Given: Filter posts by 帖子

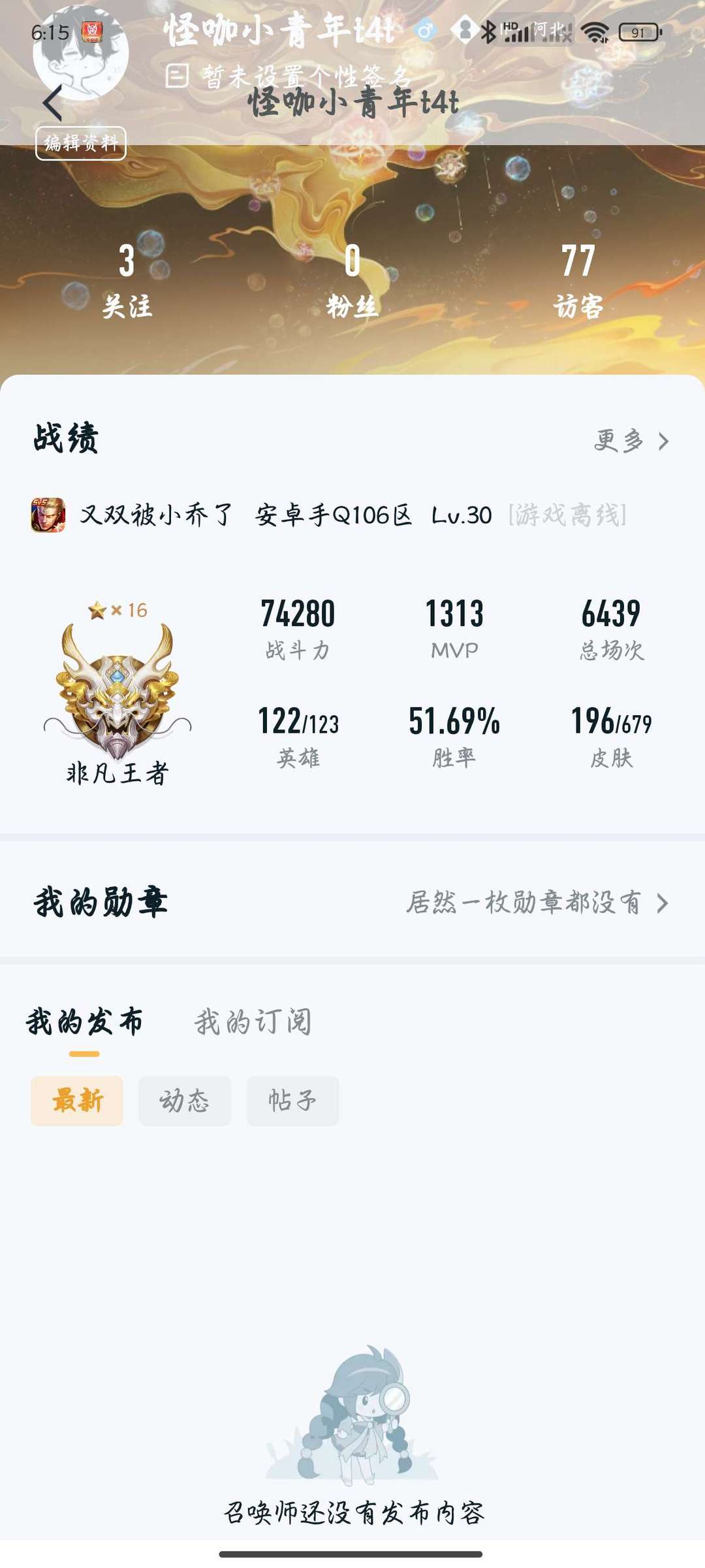Looking at the screenshot, I should [292, 1101].
